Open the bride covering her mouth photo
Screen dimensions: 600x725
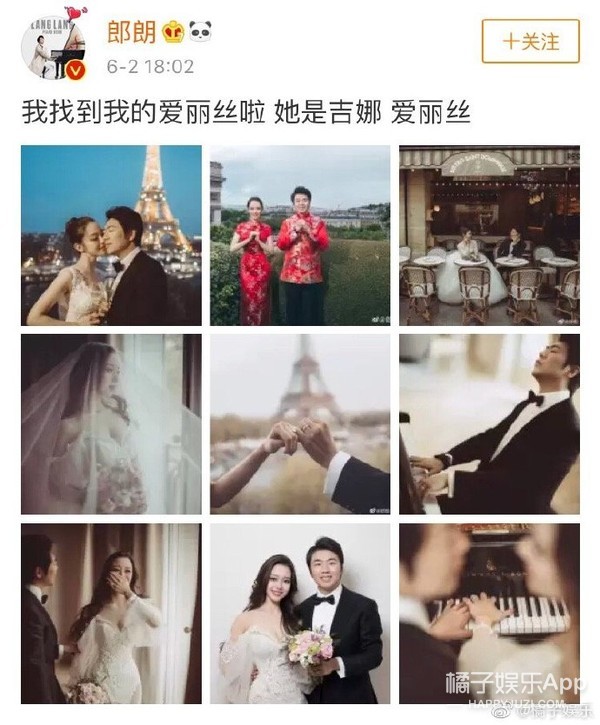pyautogui.click(x=111, y=613)
